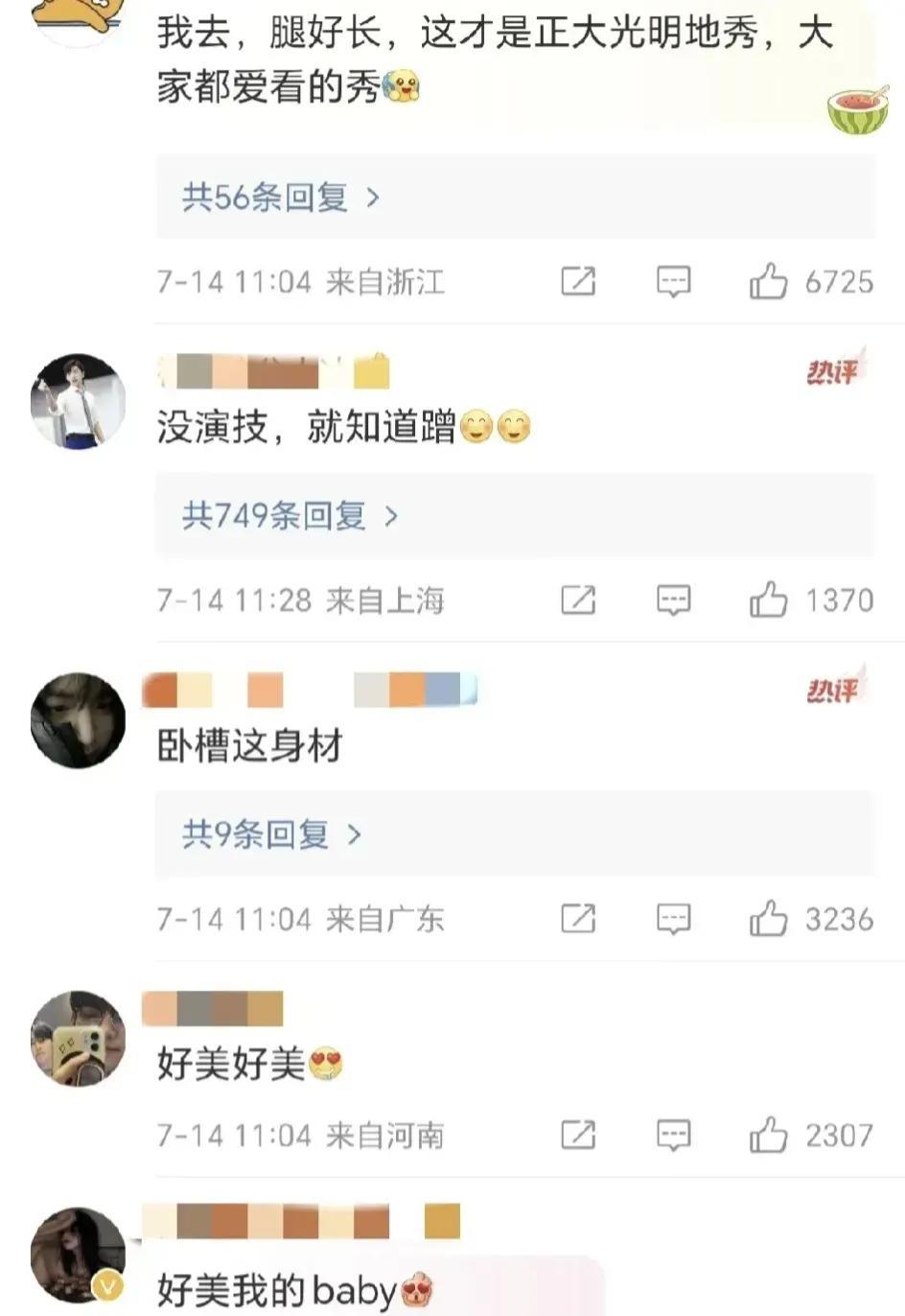The image size is (905, 1316).
Task: Like the comment with 6725 likes
Action: (x=768, y=282)
